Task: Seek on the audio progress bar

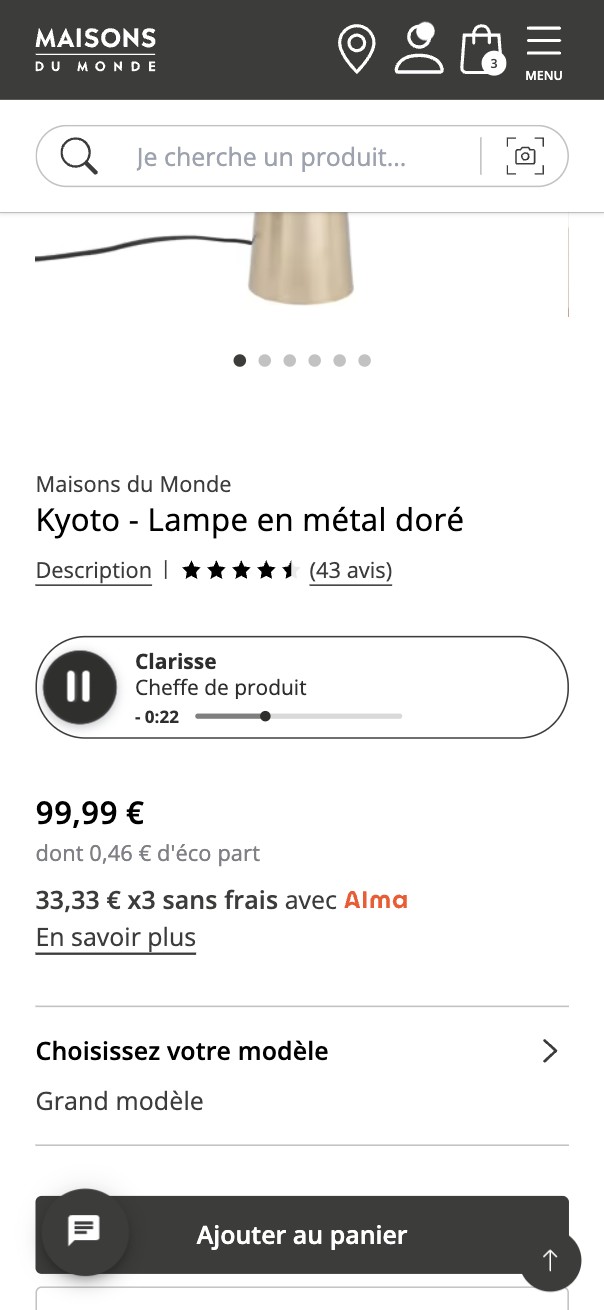Action: (x=299, y=716)
